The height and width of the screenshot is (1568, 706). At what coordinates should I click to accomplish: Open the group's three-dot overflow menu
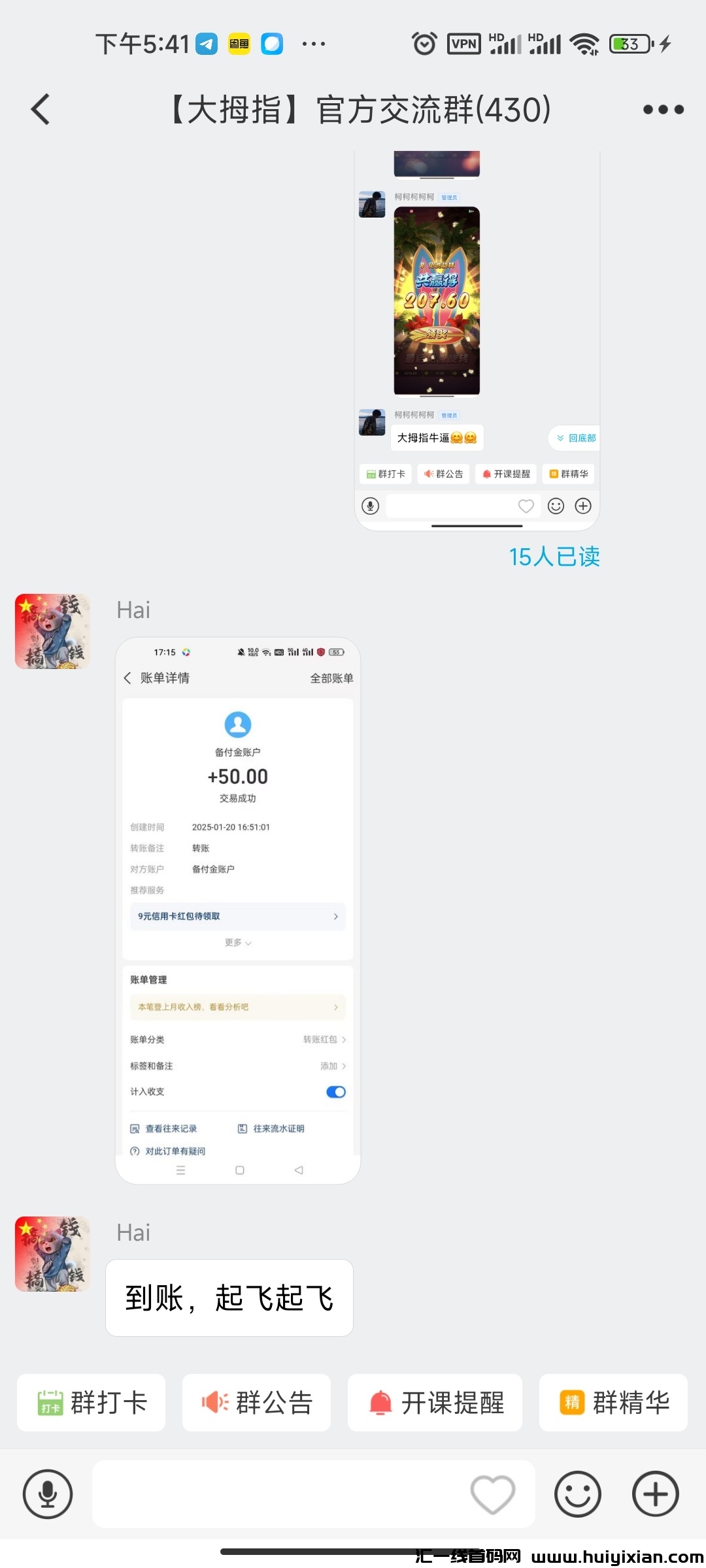[x=663, y=110]
